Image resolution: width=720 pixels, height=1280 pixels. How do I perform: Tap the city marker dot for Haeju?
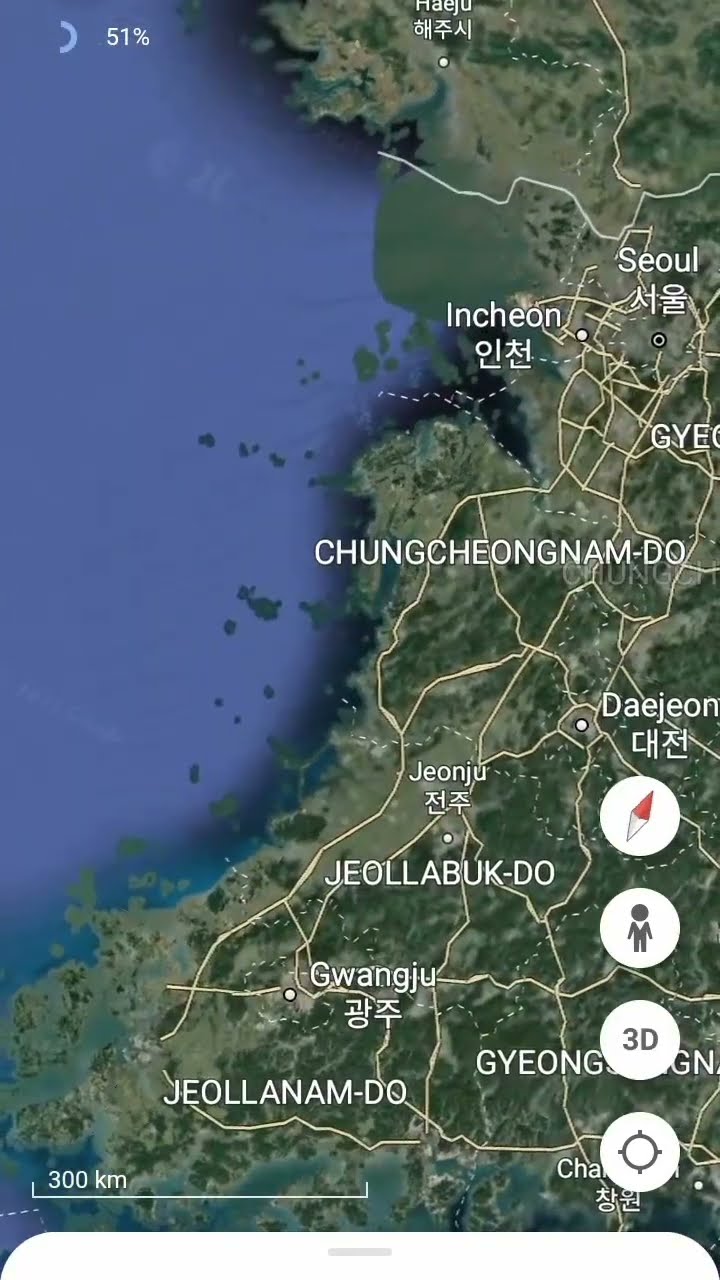[x=444, y=62]
